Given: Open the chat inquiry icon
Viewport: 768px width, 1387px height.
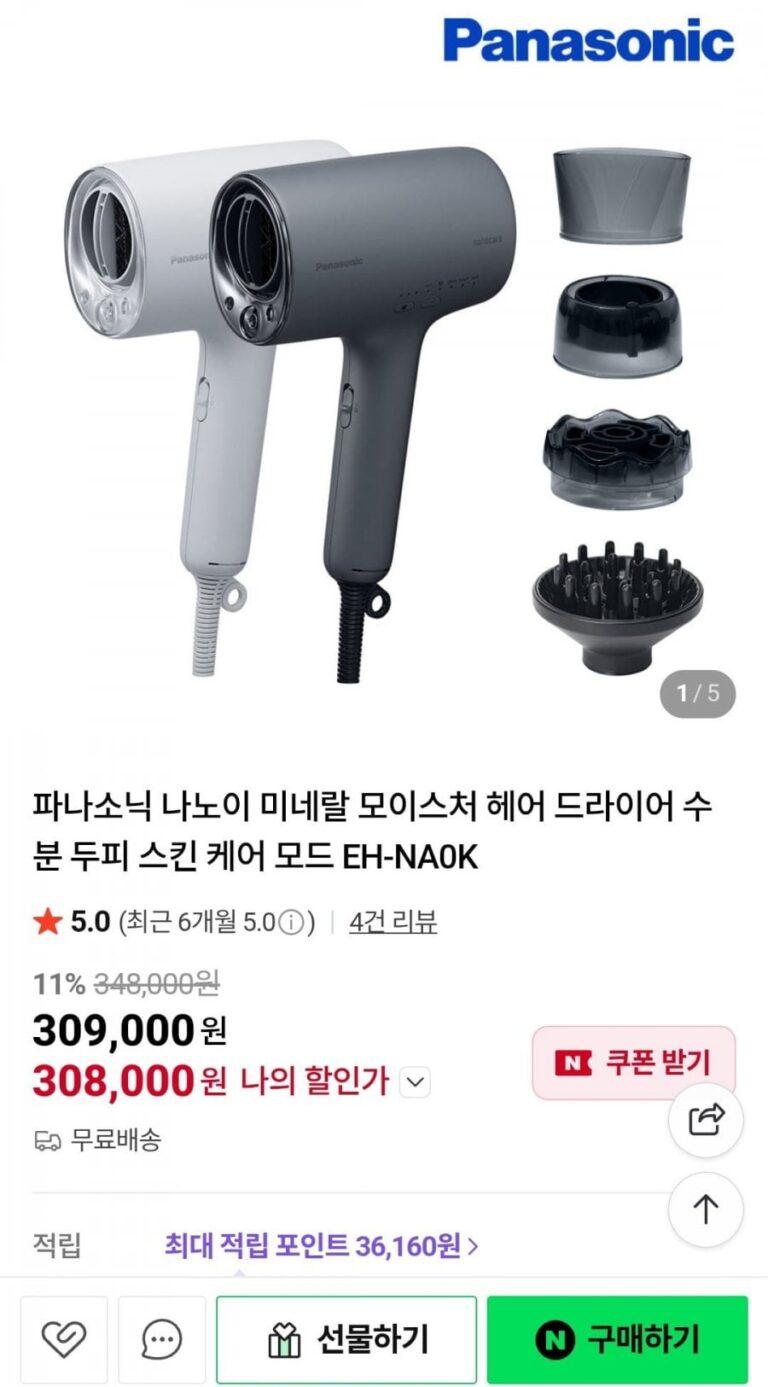Looking at the screenshot, I should click(x=161, y=1339).
